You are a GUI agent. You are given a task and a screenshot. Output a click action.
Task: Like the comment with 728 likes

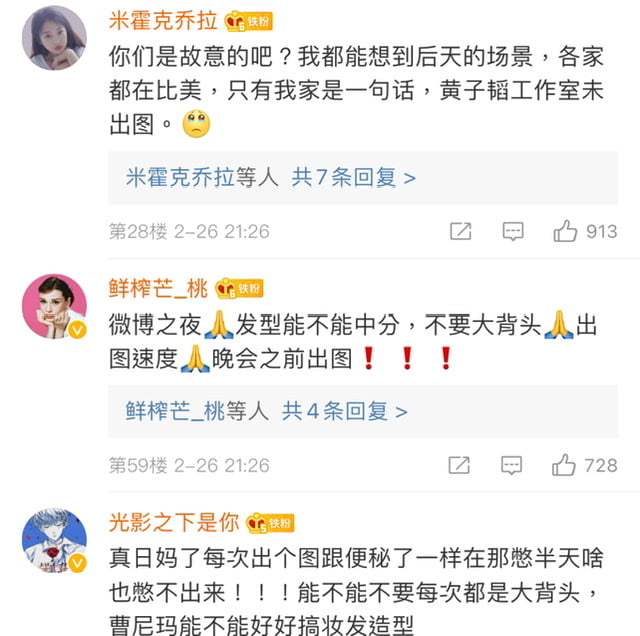[x=566, y=465]
